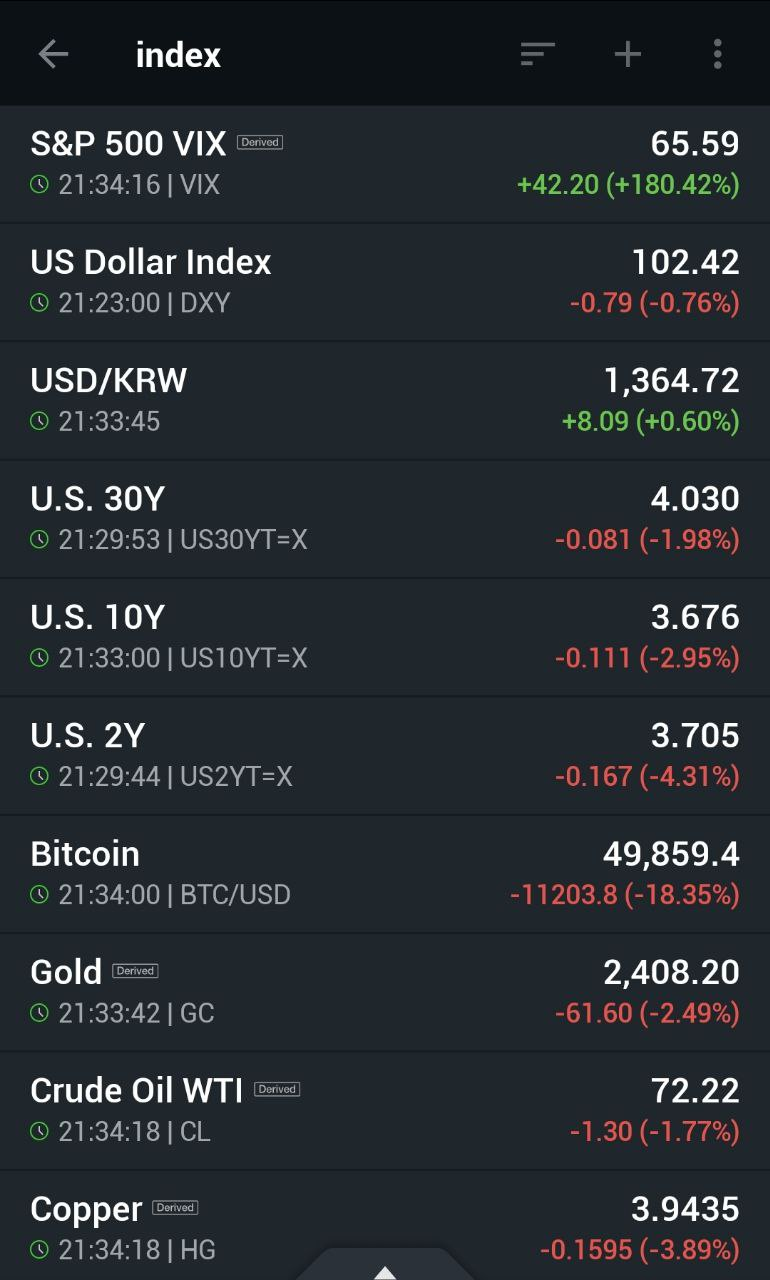Open the sort options icon
The width and height of the screenshot is (770, 1280).
tap(537, 54)
